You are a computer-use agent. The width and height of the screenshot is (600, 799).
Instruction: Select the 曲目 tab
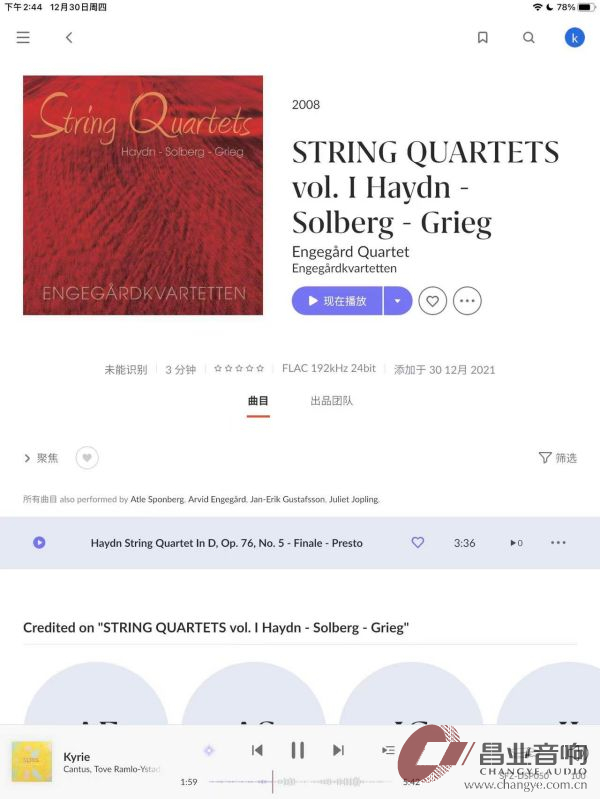[x=258, y=401]
